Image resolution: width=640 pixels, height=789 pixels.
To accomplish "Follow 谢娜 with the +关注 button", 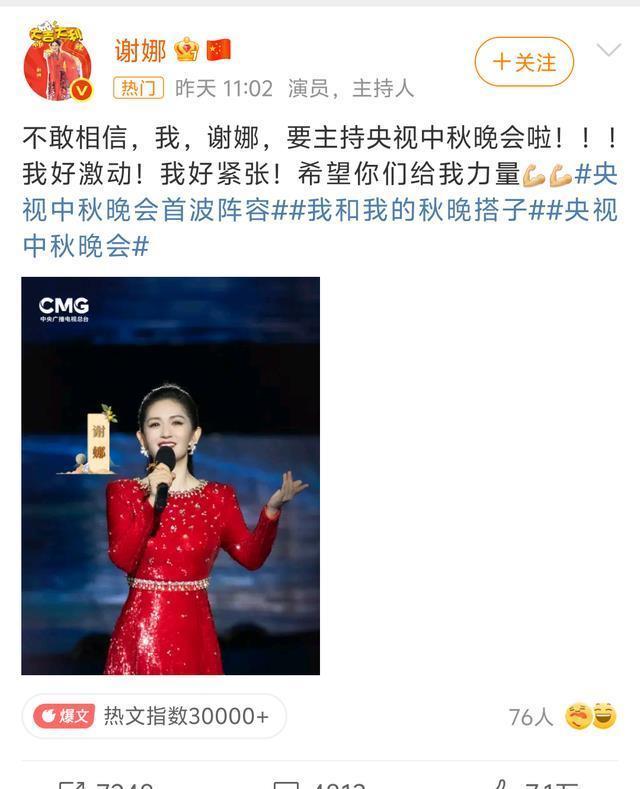I will pyautogui.click(x=524, y=62).
